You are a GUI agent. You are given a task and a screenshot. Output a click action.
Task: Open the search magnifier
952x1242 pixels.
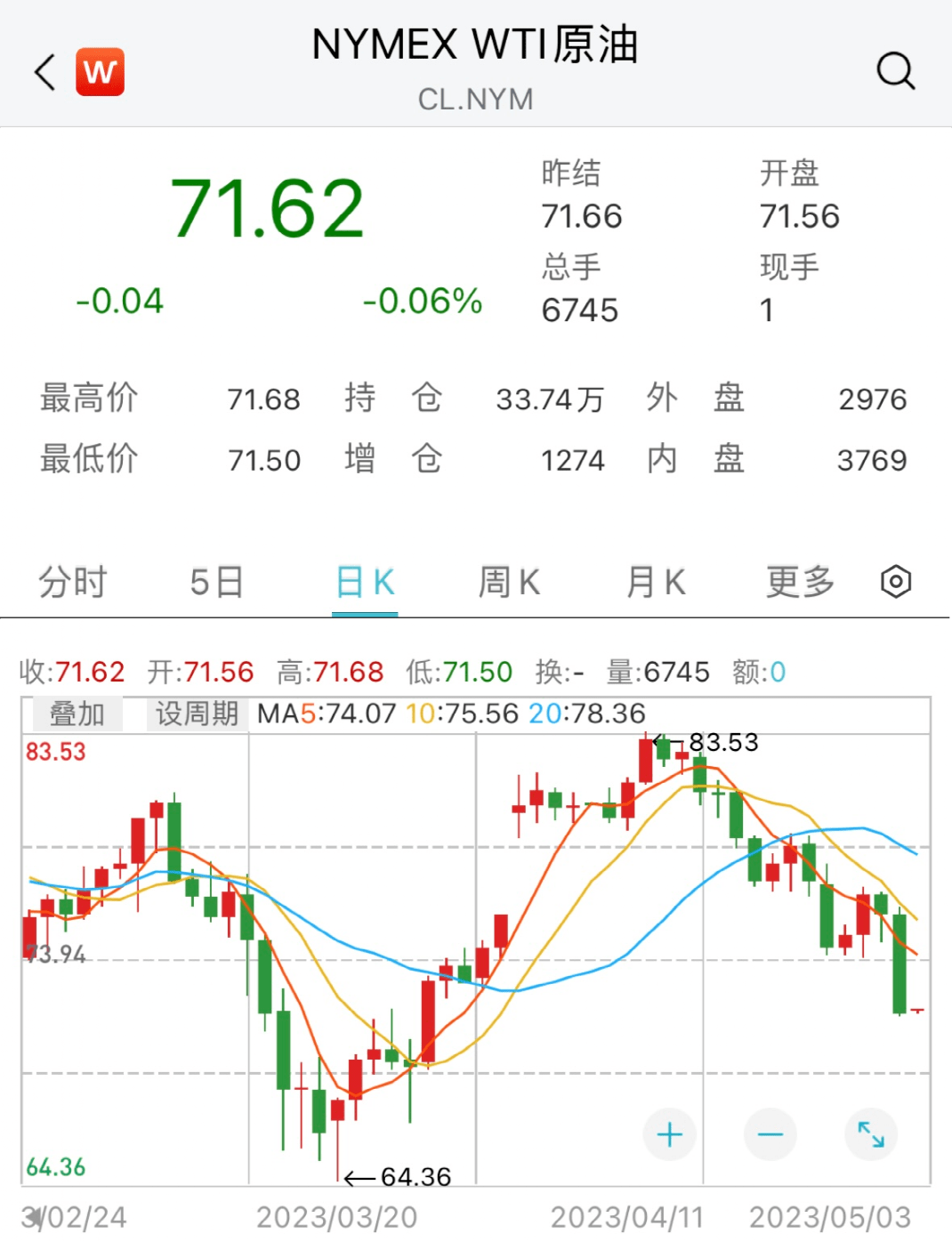[x=896, y=69]
